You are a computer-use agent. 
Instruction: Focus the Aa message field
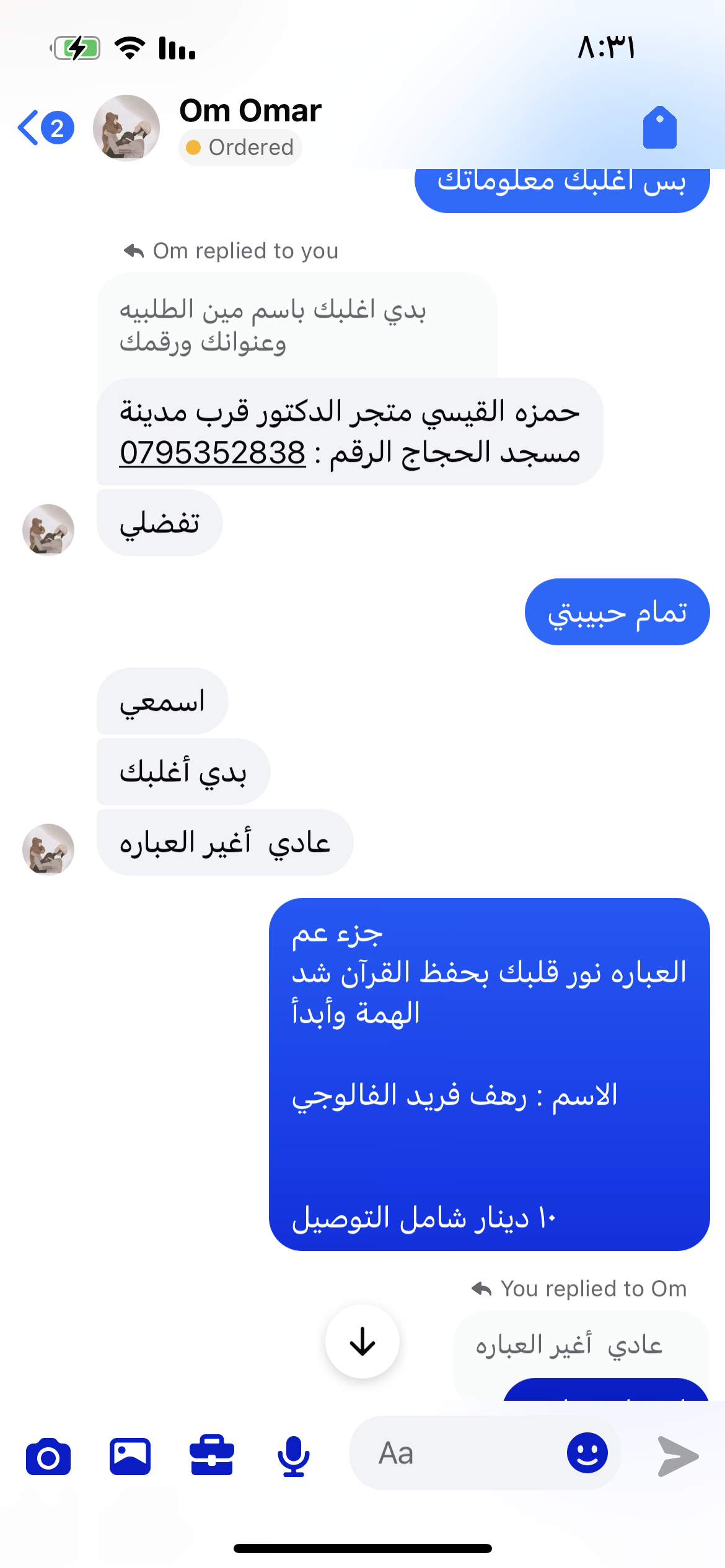[459, 1453]
